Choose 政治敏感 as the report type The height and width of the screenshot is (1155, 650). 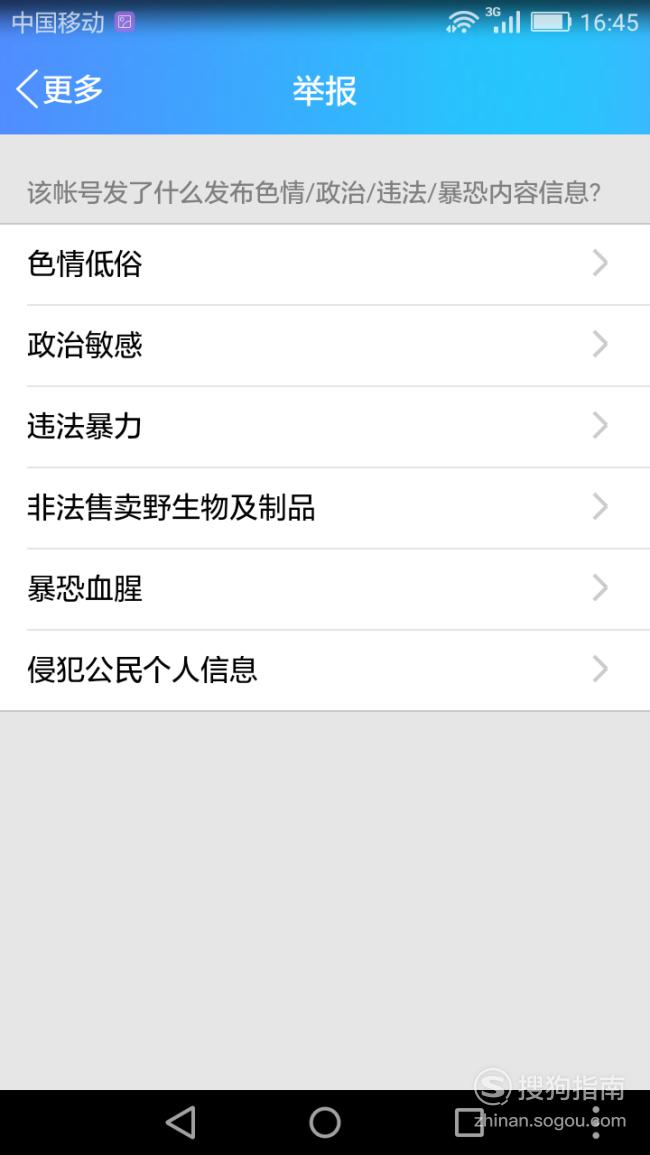[x=325, y=345]
